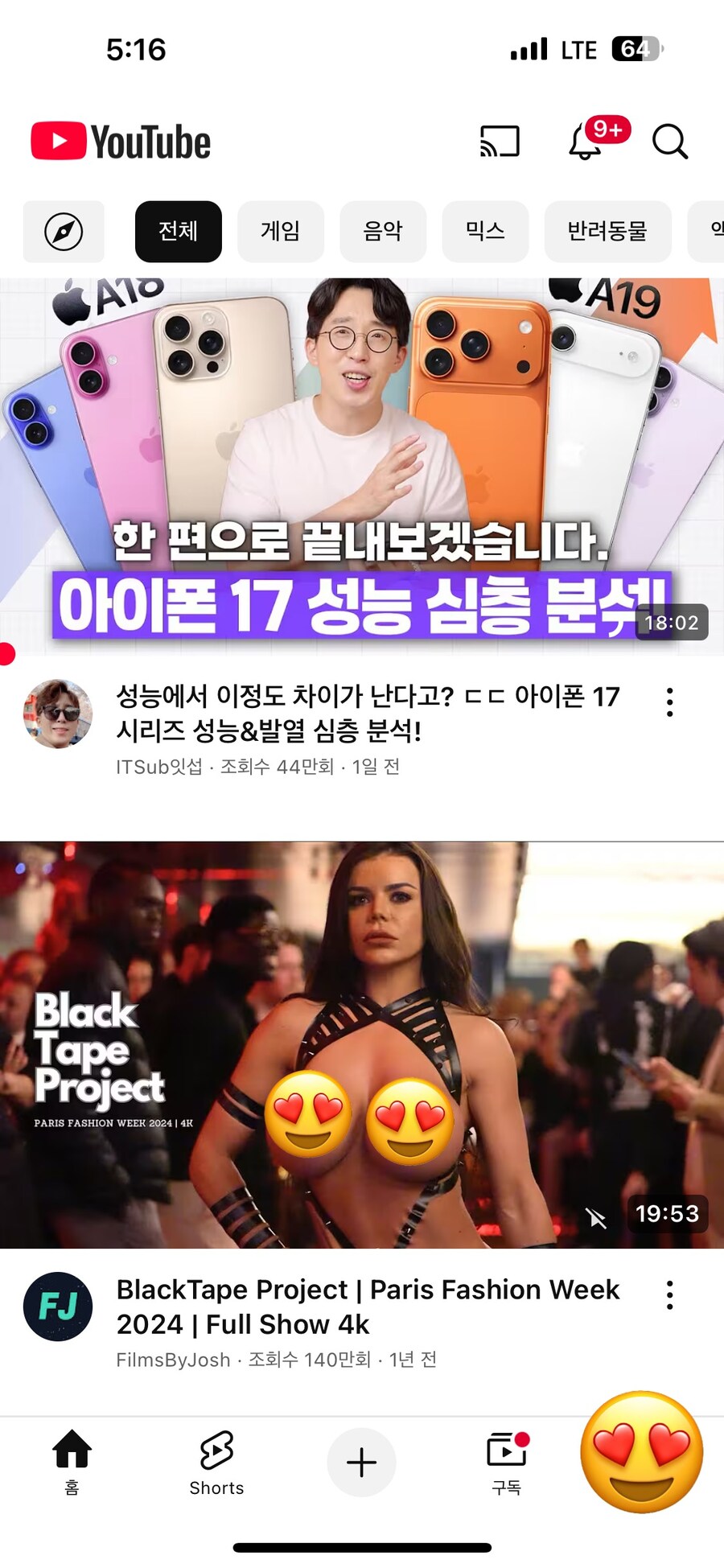
Task: Select the 전체 filter chip
Action: point(178,232)
